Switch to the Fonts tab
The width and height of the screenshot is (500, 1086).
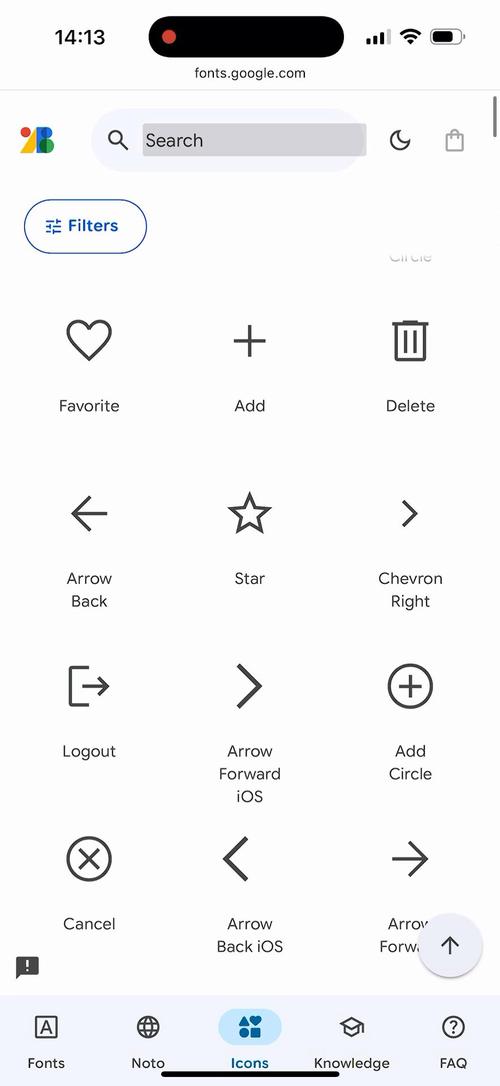(46, 1042)
